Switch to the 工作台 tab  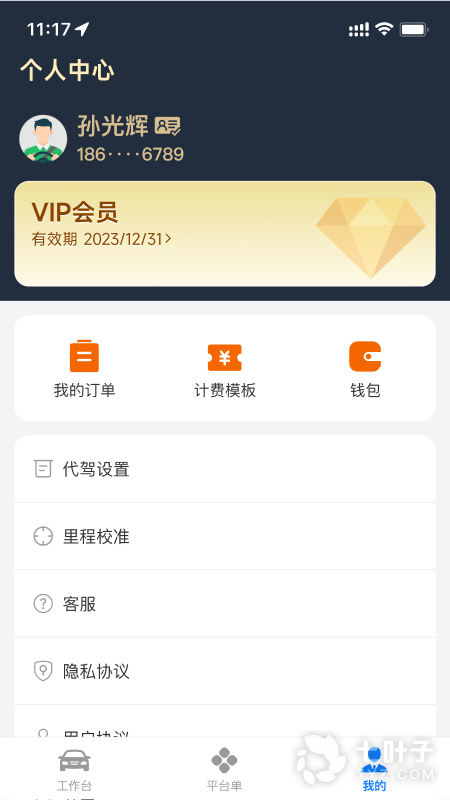(x=74, y=770)
